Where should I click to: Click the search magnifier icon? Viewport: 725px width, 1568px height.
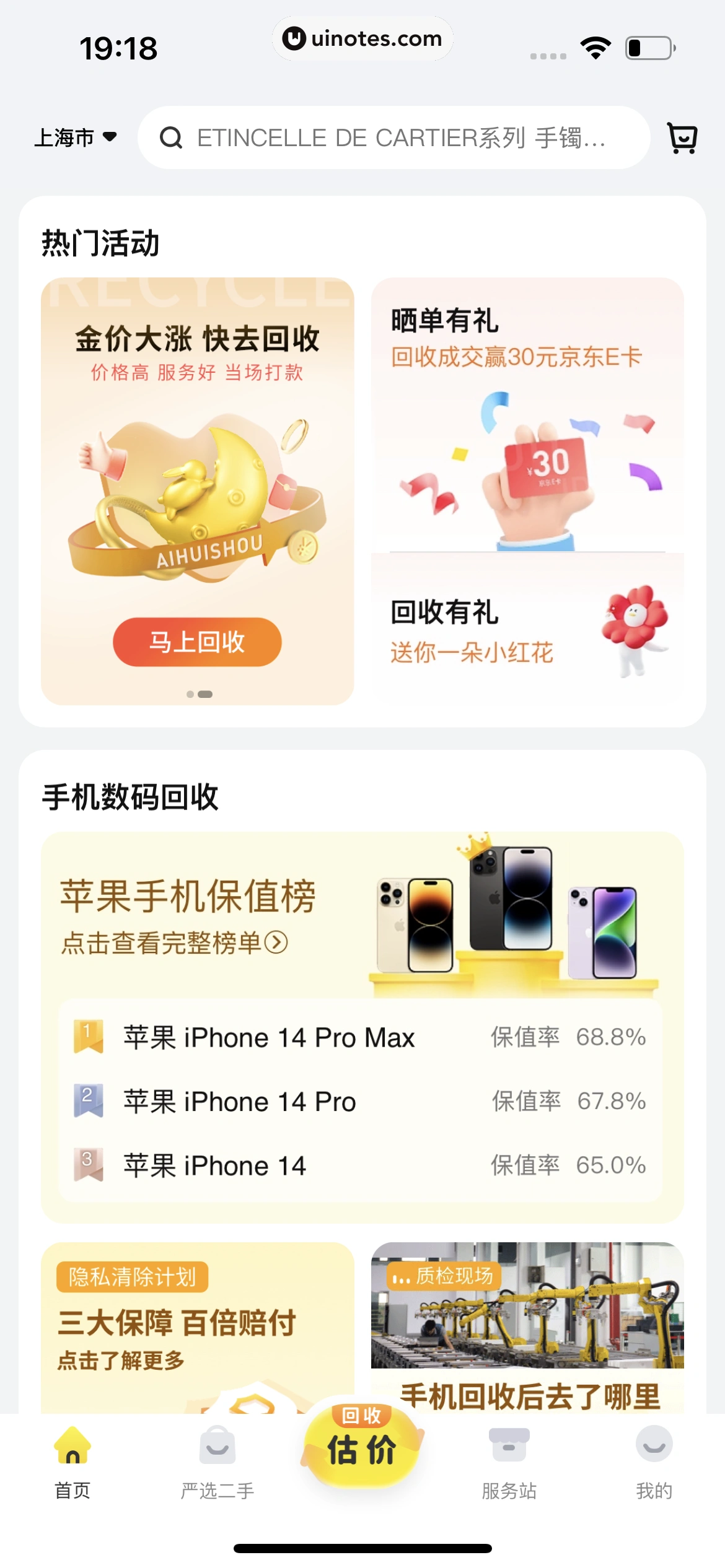coord(172,138)
